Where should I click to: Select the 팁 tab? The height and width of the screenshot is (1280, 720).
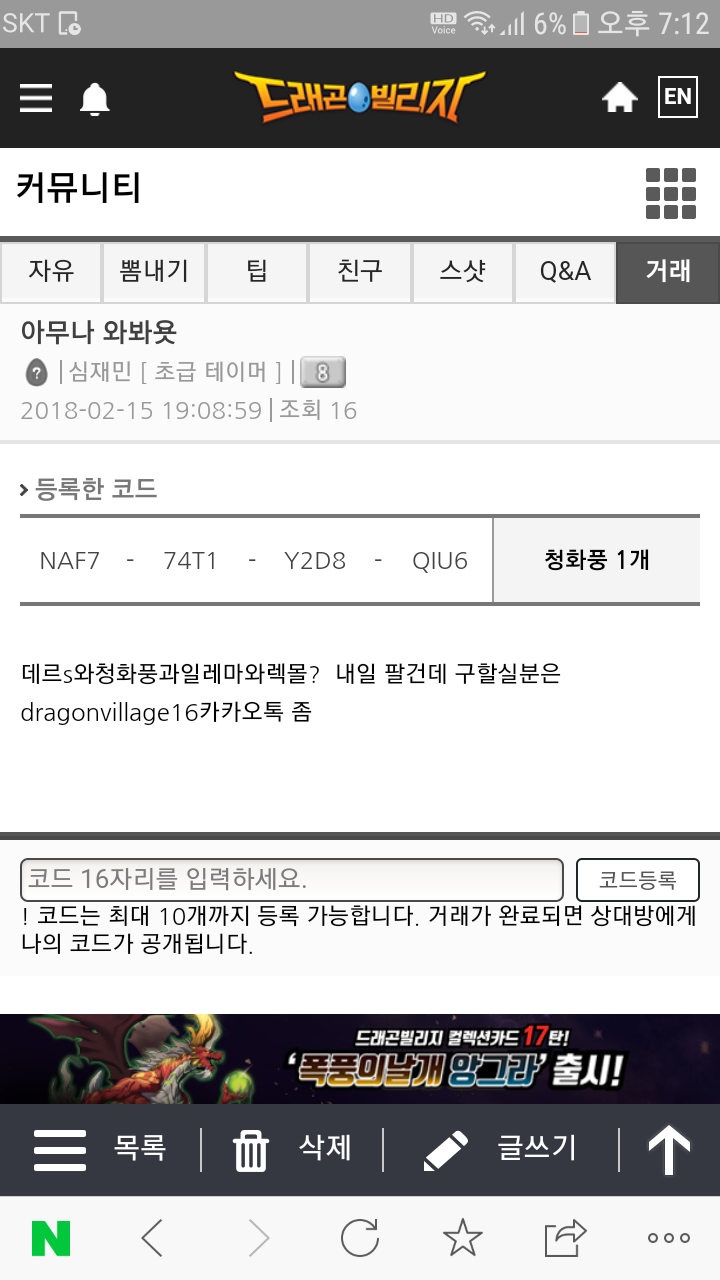(257, 271)
